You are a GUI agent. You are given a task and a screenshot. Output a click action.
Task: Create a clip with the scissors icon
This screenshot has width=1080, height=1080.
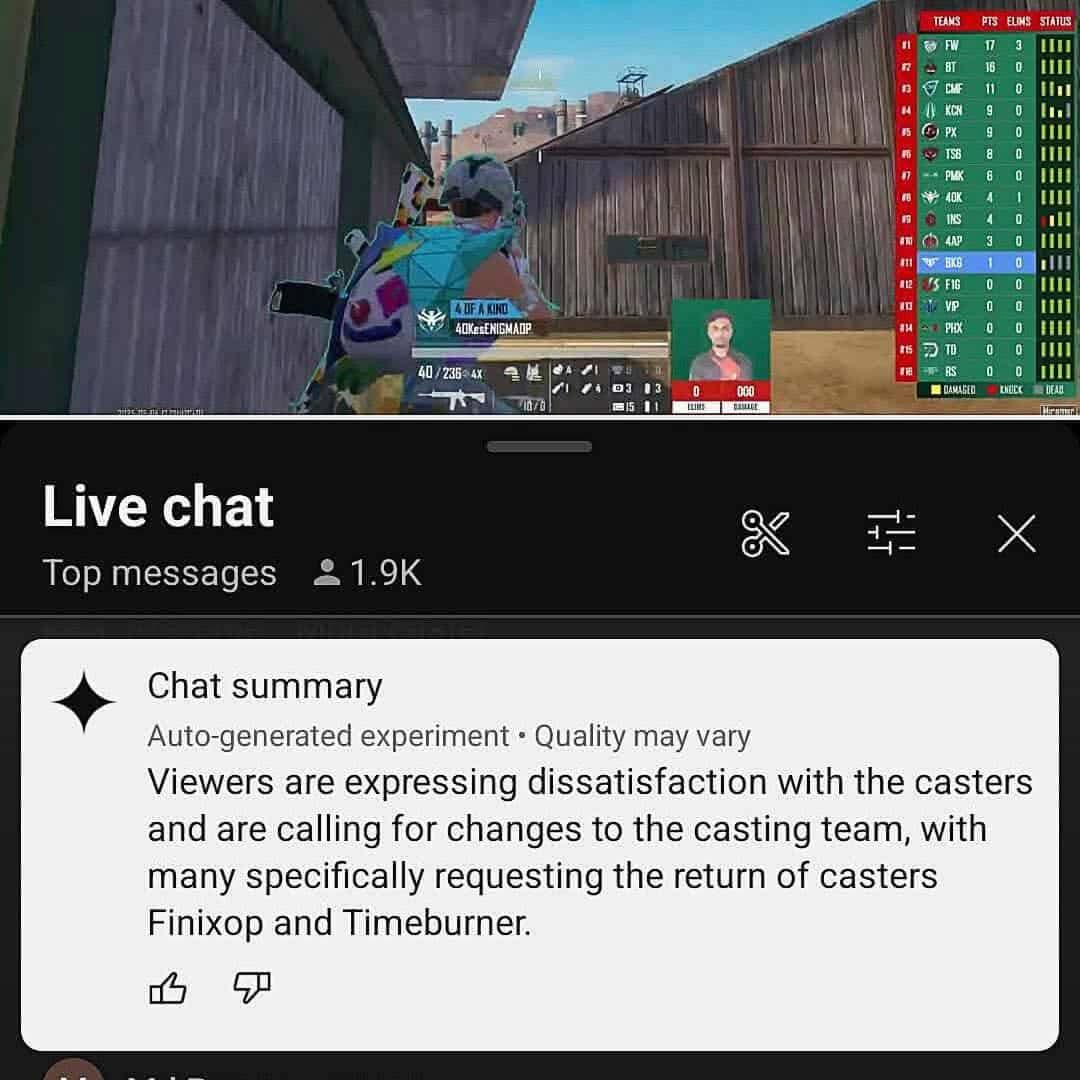[765, 533]
